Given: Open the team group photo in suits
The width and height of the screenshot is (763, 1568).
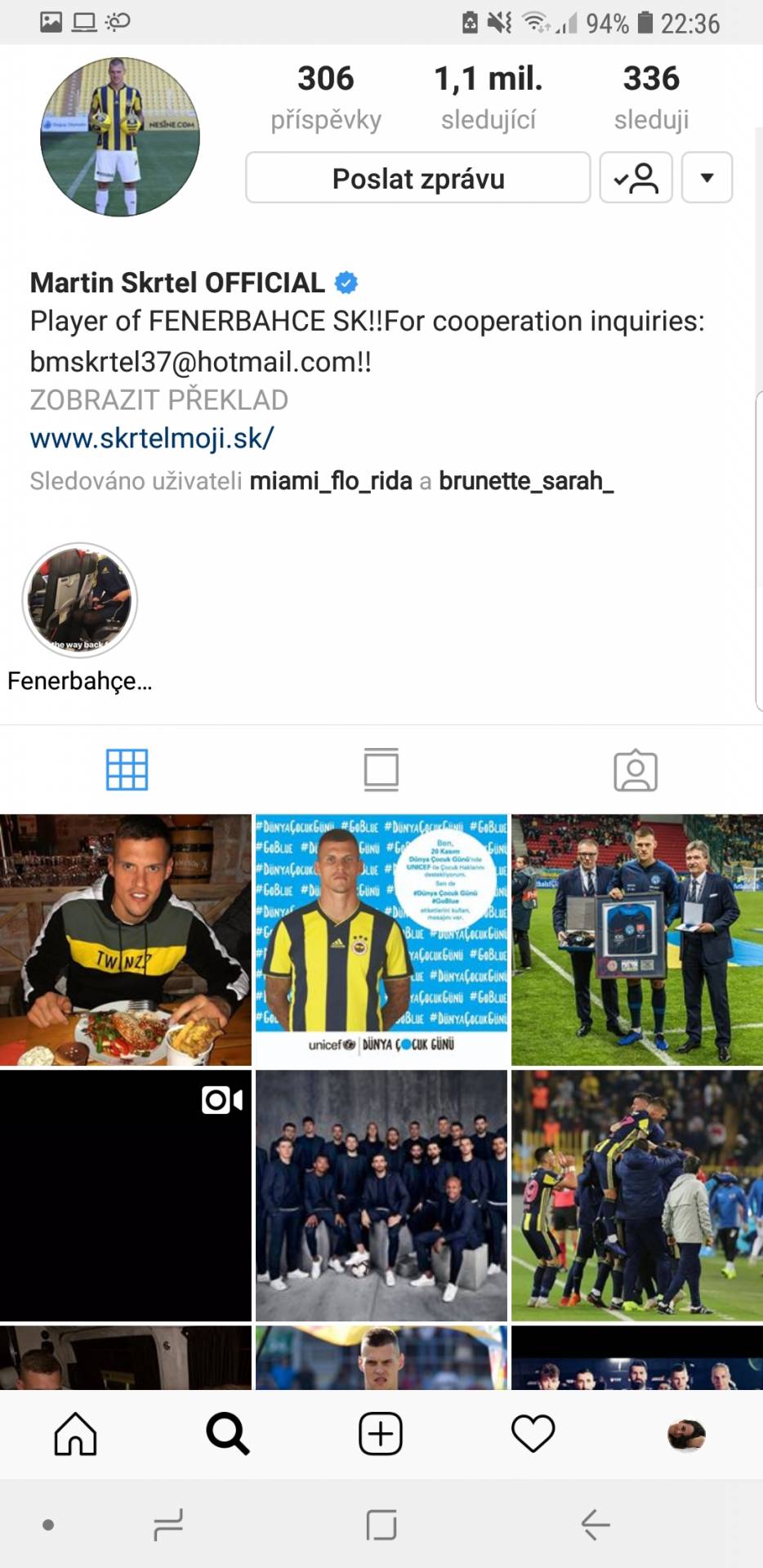Looking at the screenshot, I should click(x=381, y=1196).
